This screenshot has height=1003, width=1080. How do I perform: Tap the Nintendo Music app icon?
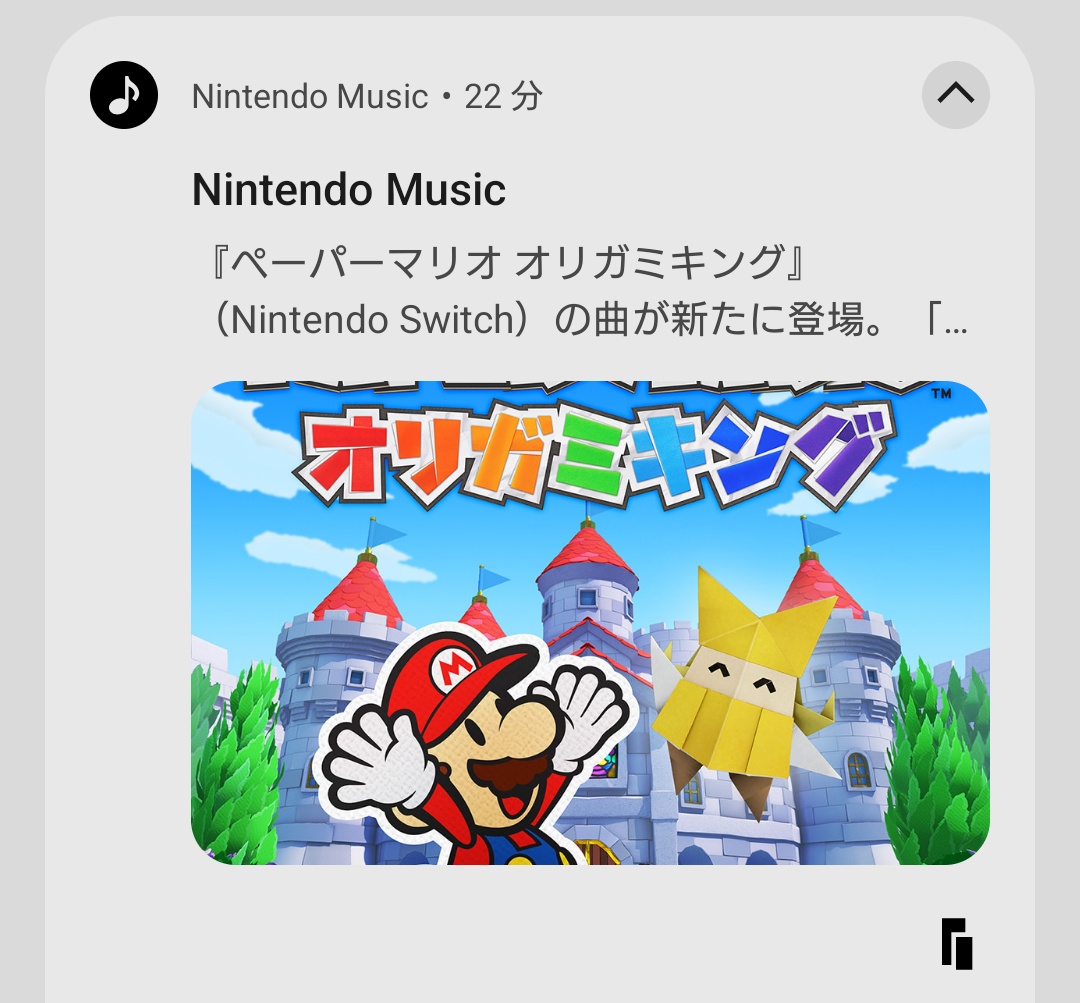pyautogui.click(x=124, y=94)
